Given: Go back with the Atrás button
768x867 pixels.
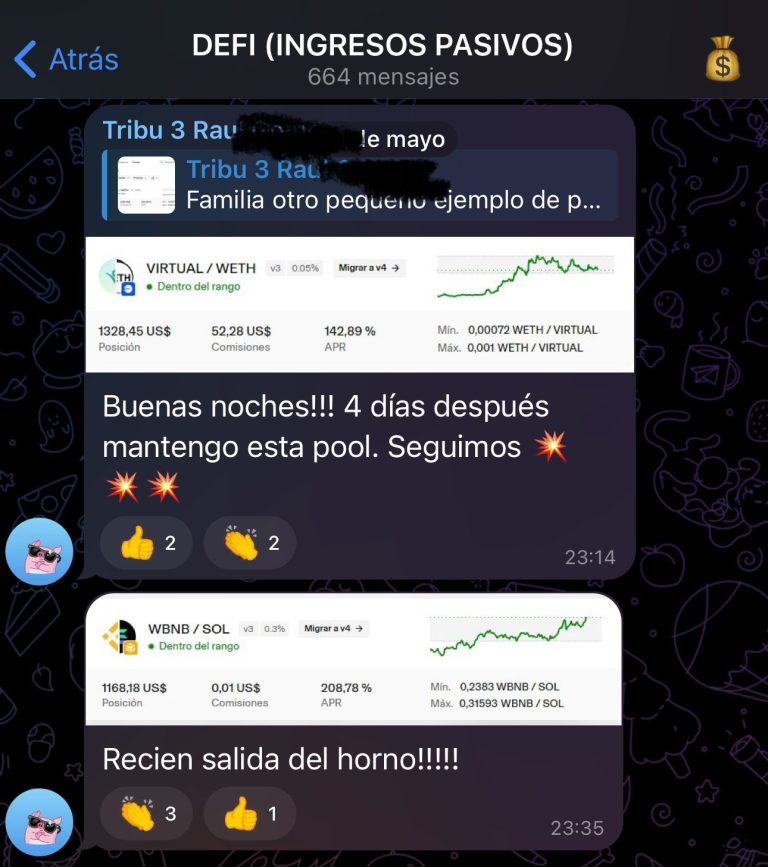Looking at the screenshot, I should (x=66, y=59).
